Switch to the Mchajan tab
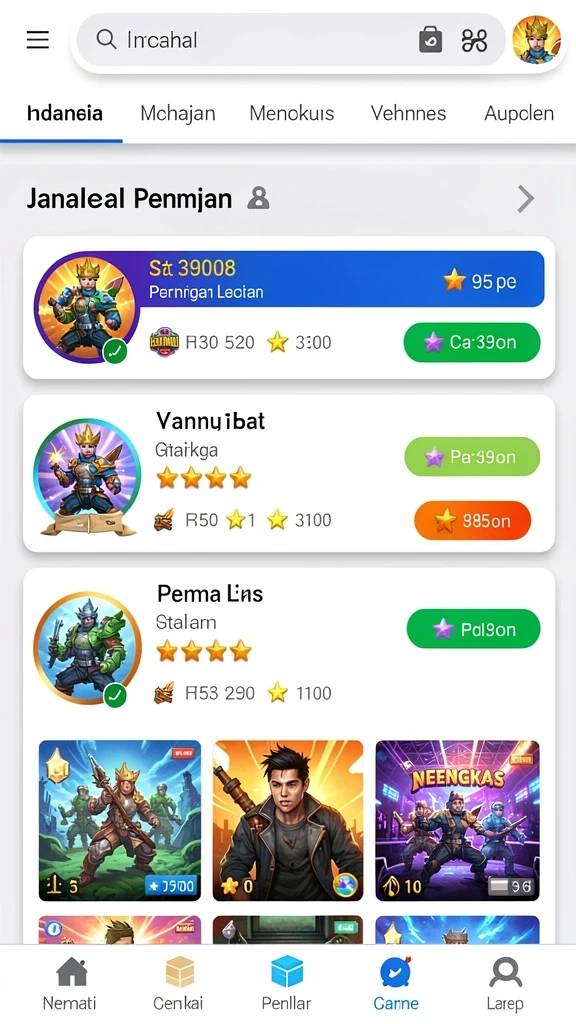Viewport: 576px width, 1024px height. coord(178,113)
